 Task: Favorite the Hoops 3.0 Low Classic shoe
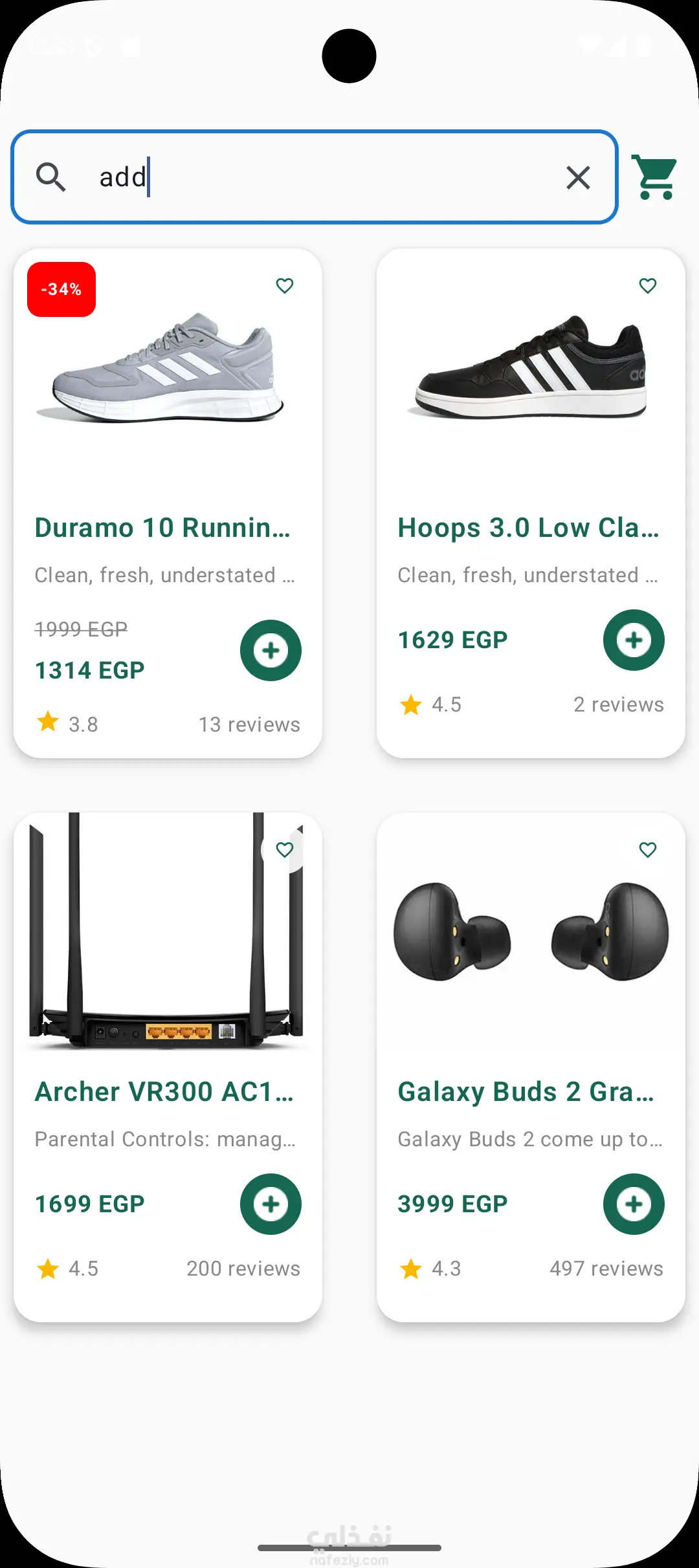point(648,286)
